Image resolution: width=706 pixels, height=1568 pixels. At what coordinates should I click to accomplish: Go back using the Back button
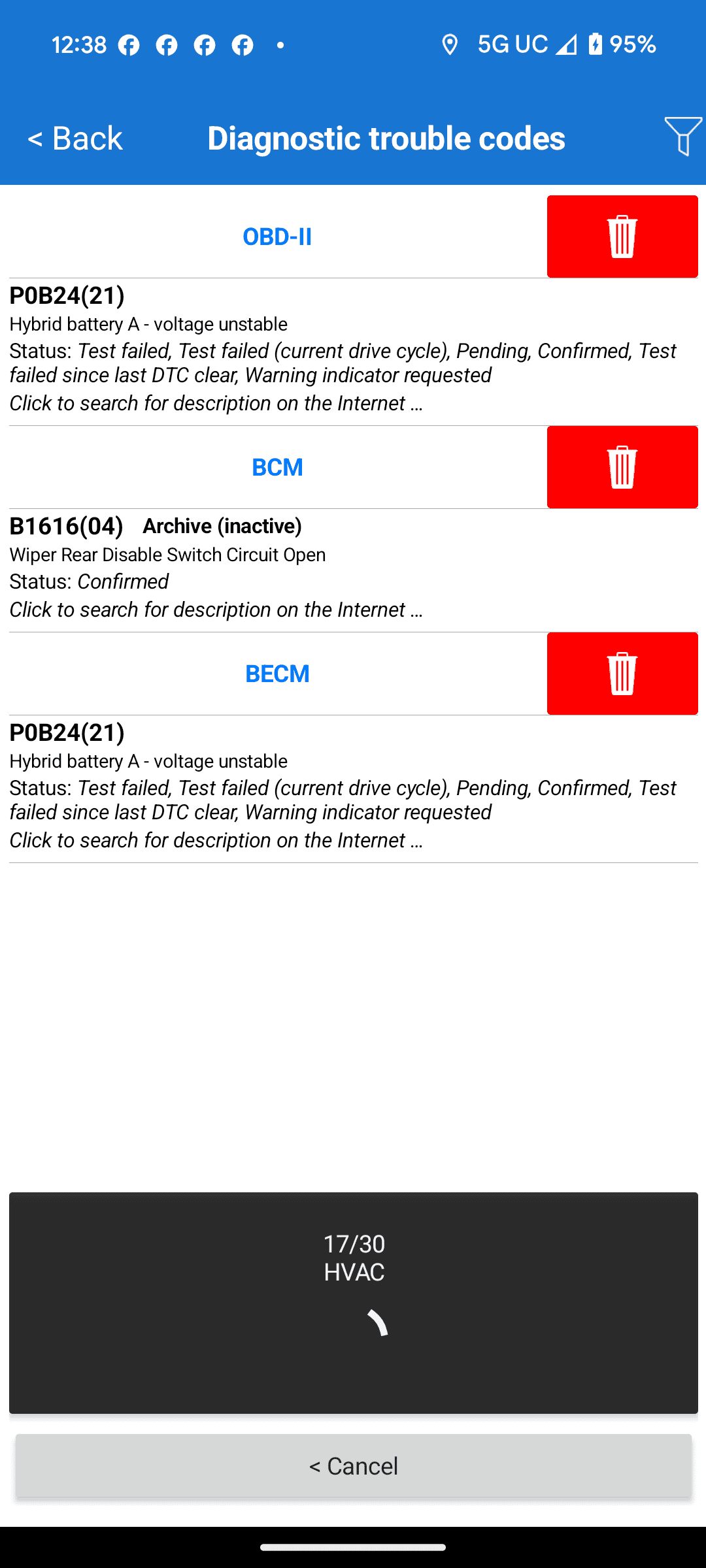pos(75,138)
